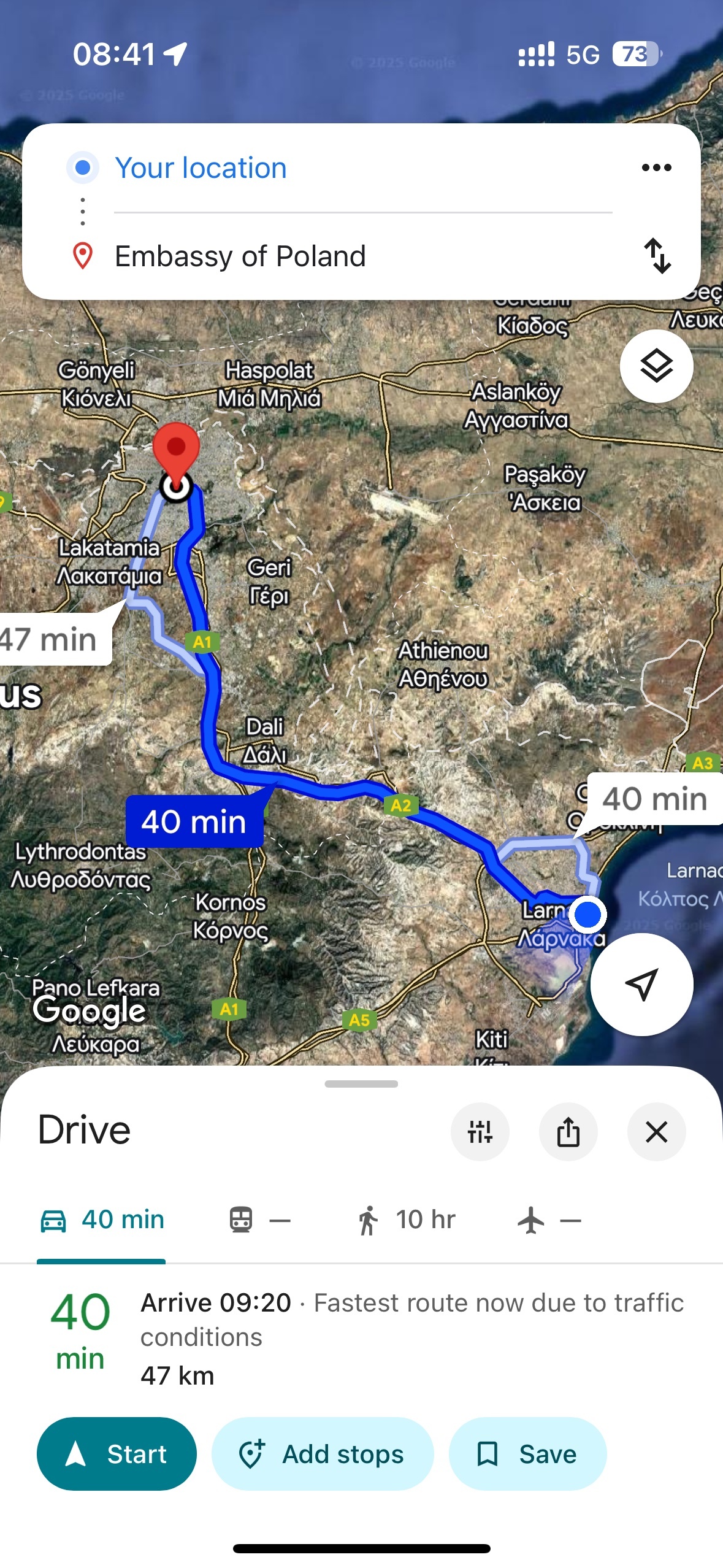Save this route
The image size is (723, 1568).
527,1453
